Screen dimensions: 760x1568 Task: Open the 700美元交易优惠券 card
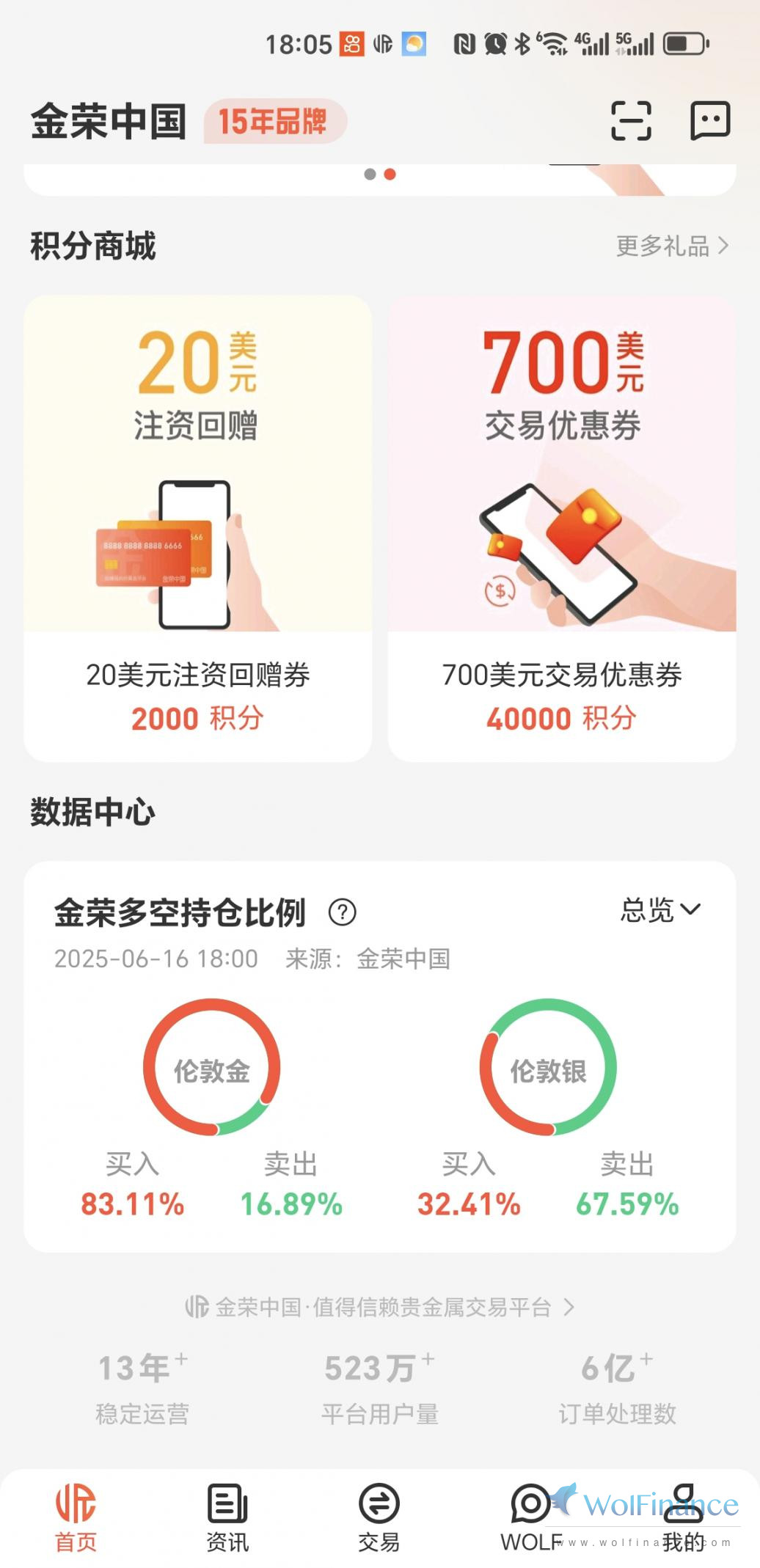click(x=562, y=528)
